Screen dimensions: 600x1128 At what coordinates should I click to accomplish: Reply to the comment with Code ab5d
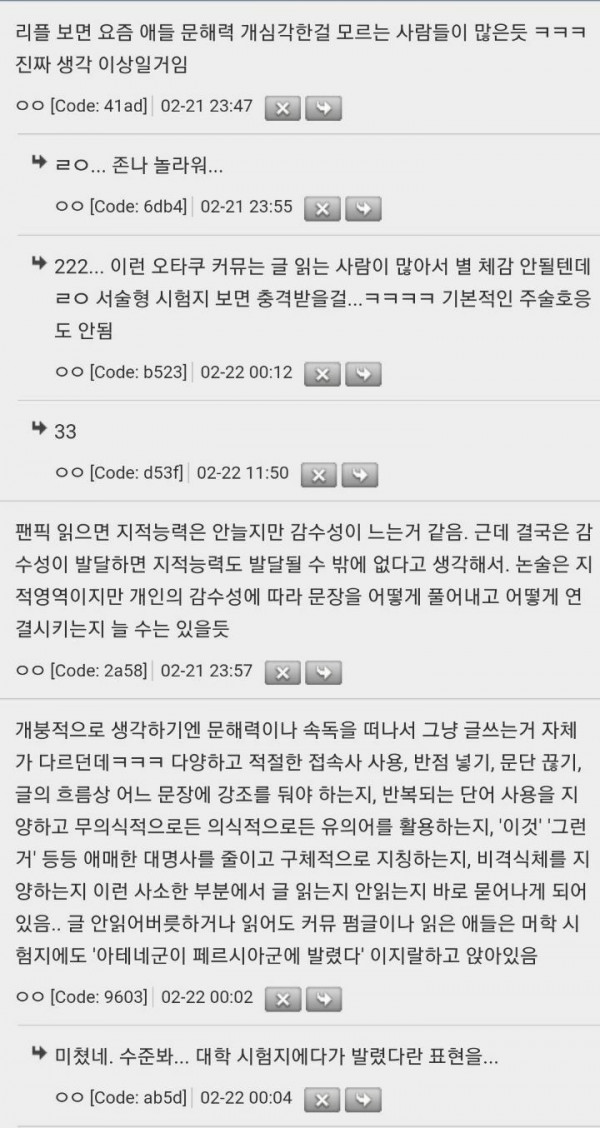click(x=364, y=1098)
